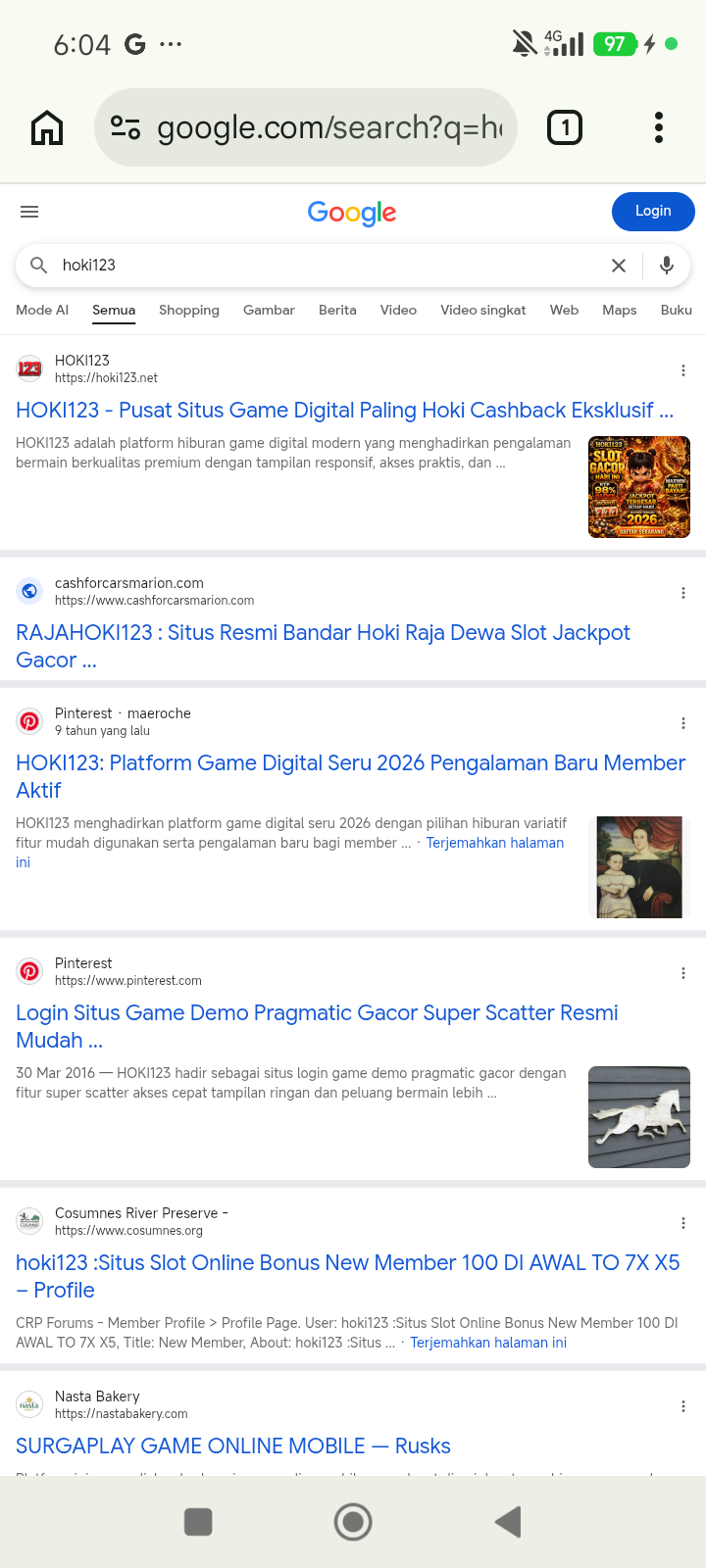
Task: Tap the blue Login button
Action: point(653,212)
